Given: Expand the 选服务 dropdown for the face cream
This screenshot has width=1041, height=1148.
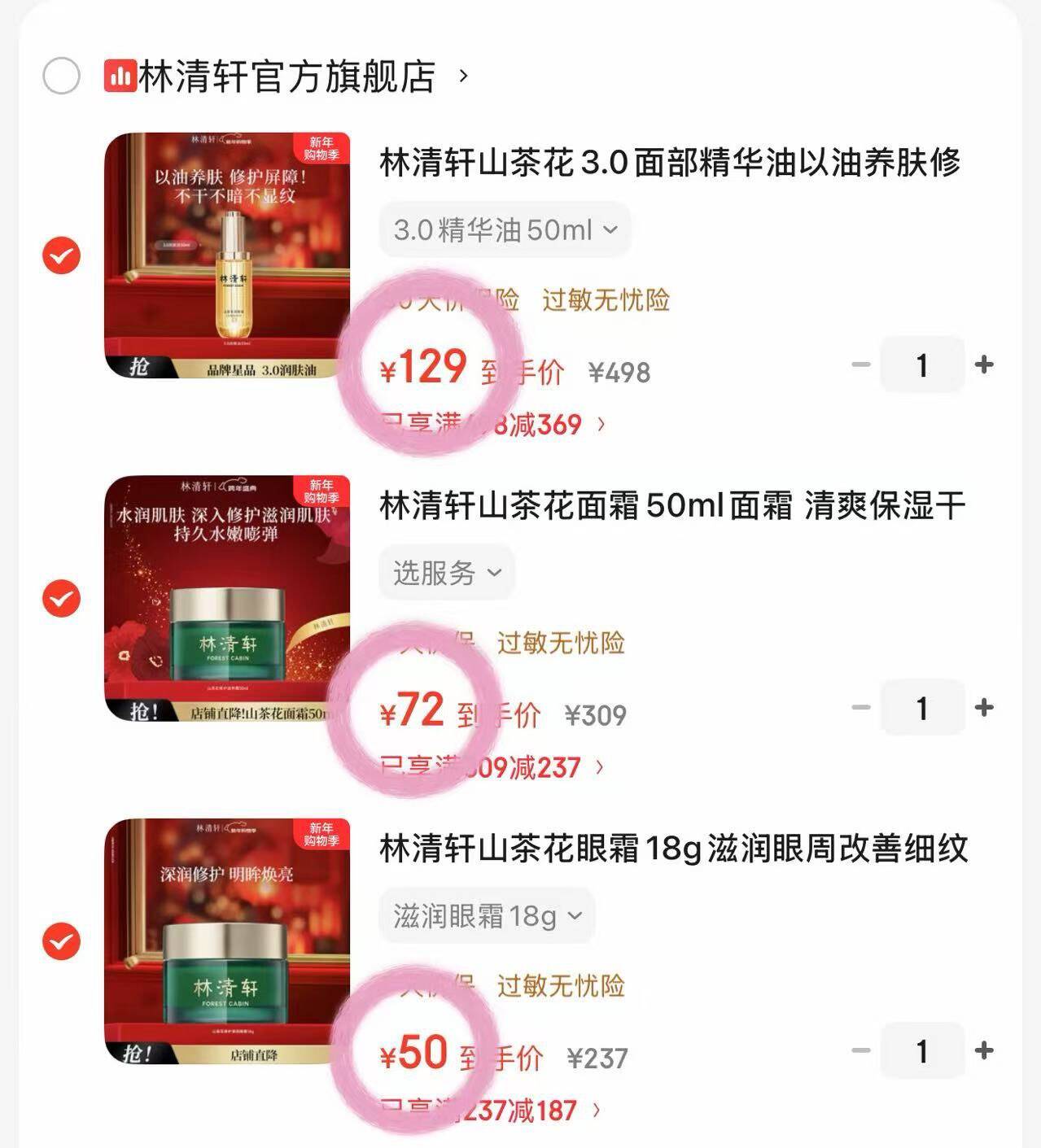Looking at the screenshot, I should [444, 573].
